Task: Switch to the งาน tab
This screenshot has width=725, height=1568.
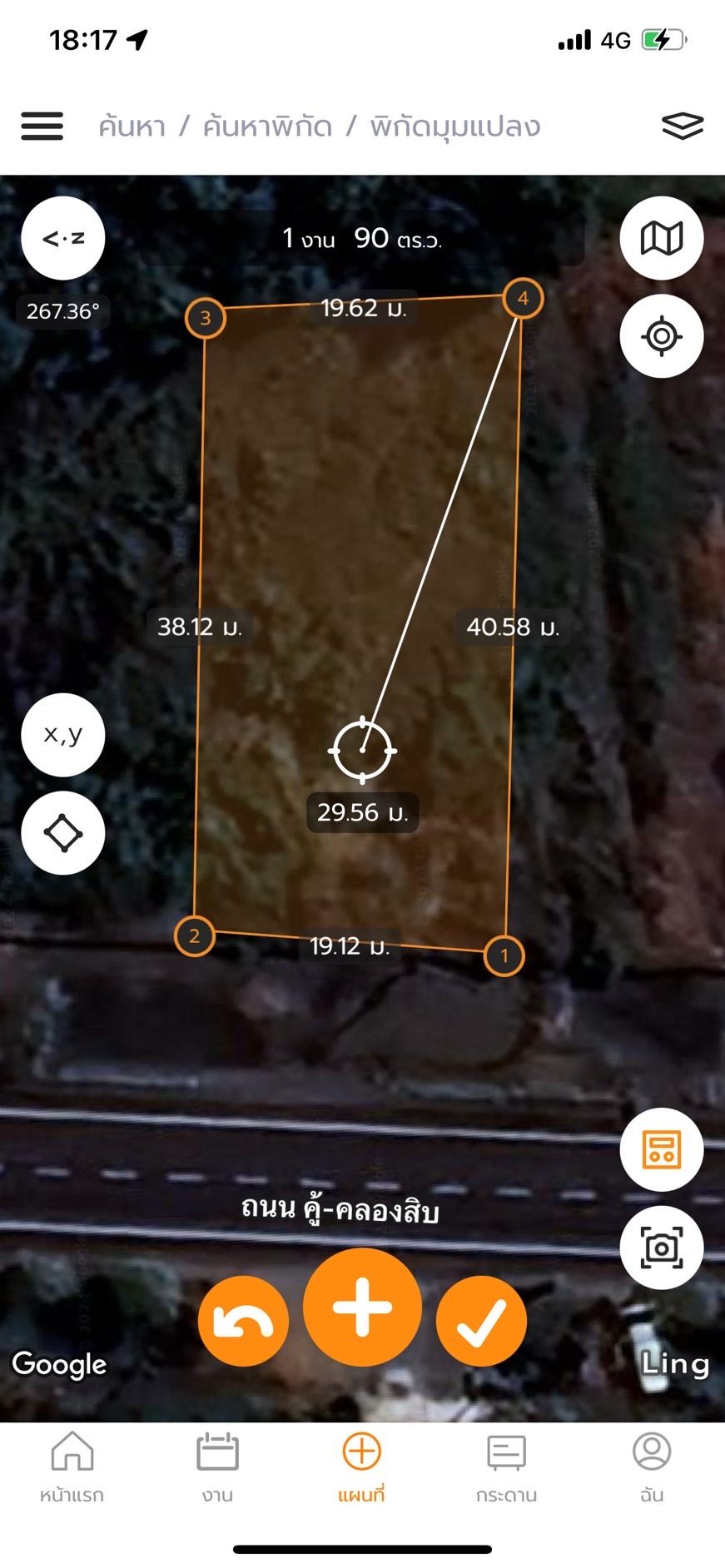Action: coord(217,1467)
